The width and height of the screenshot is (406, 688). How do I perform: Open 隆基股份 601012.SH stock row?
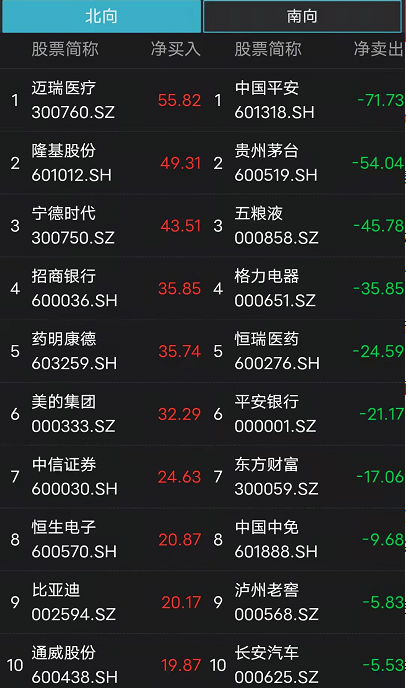point(101,163)
